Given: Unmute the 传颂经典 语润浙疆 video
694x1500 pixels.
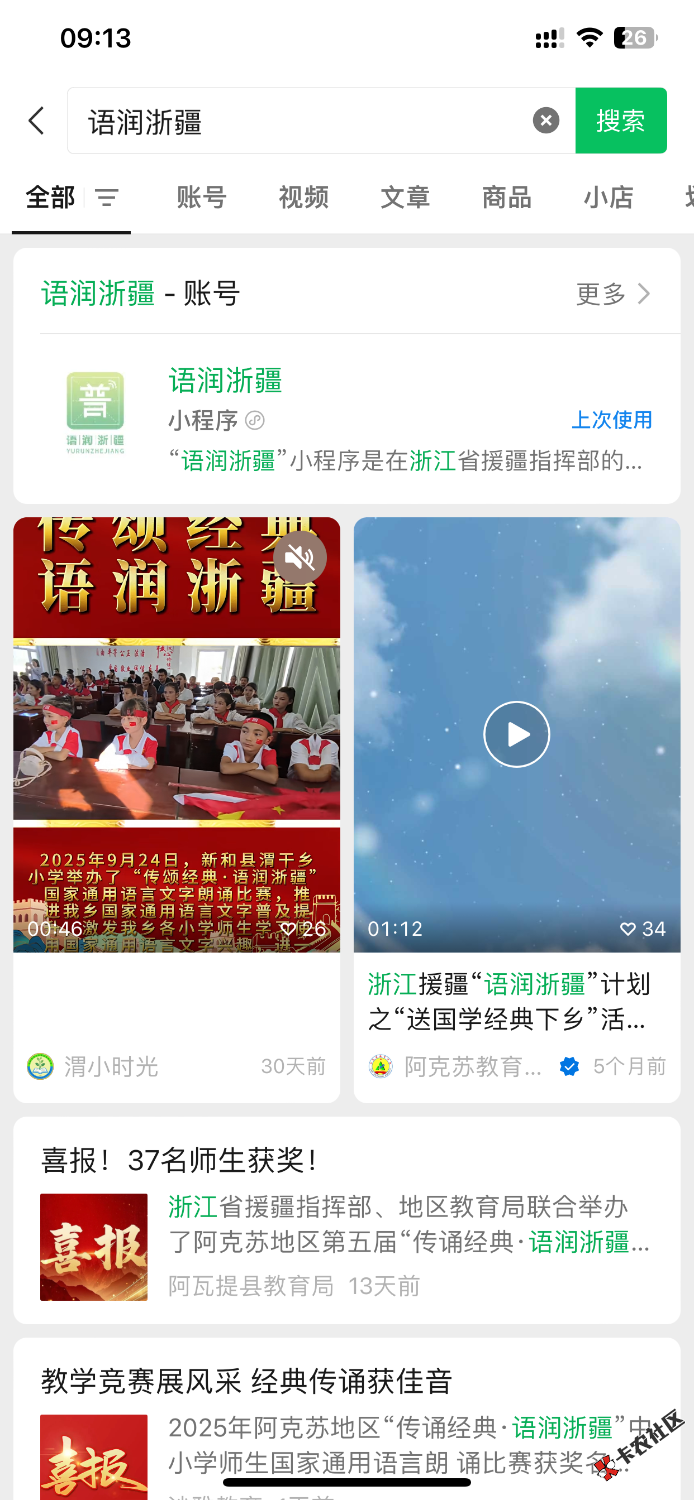Looking at the screenshot, I should click(300, 557).
